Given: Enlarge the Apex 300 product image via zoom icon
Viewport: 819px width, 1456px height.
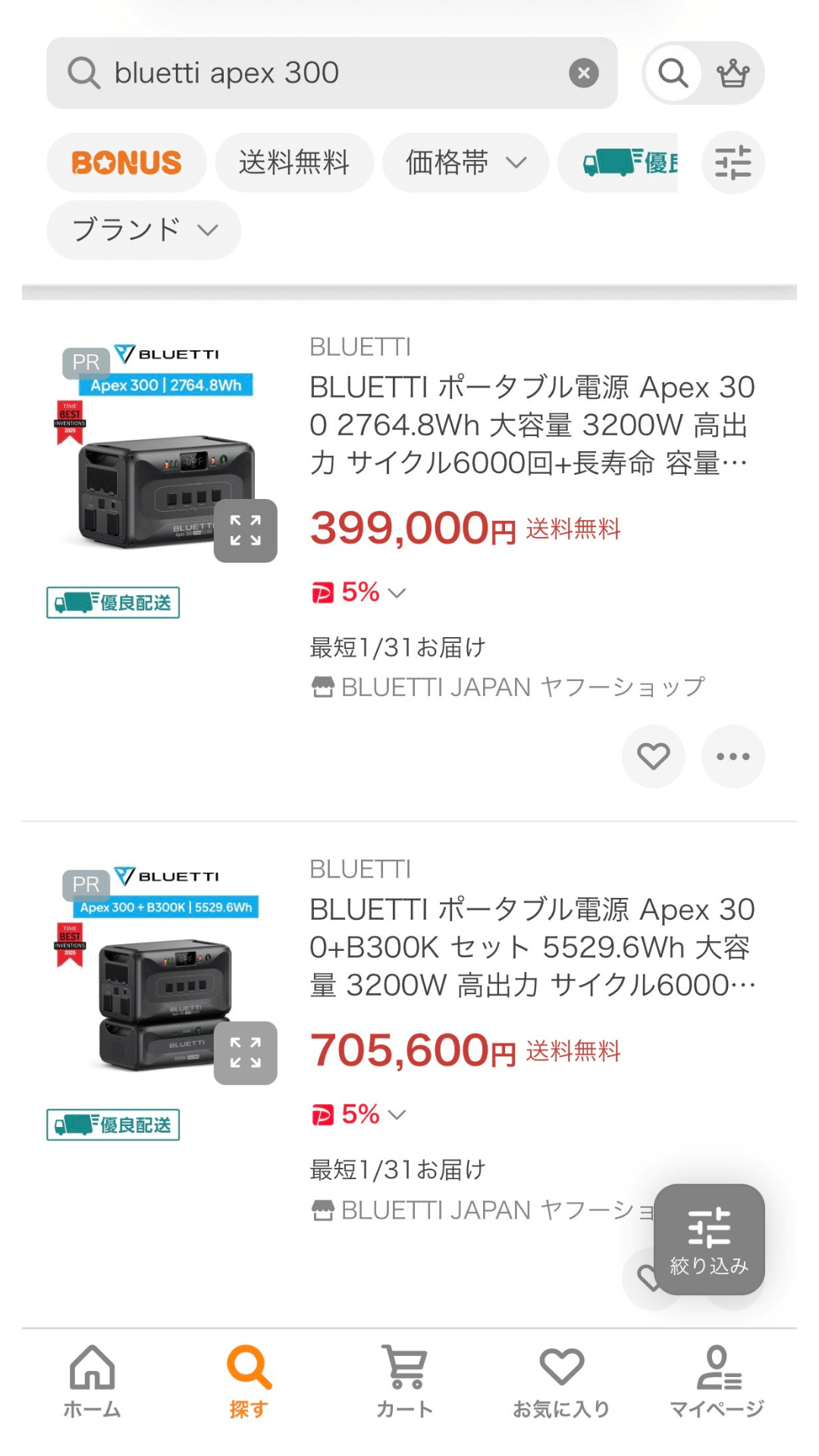Looking at the screenshot, I should 245,530.
